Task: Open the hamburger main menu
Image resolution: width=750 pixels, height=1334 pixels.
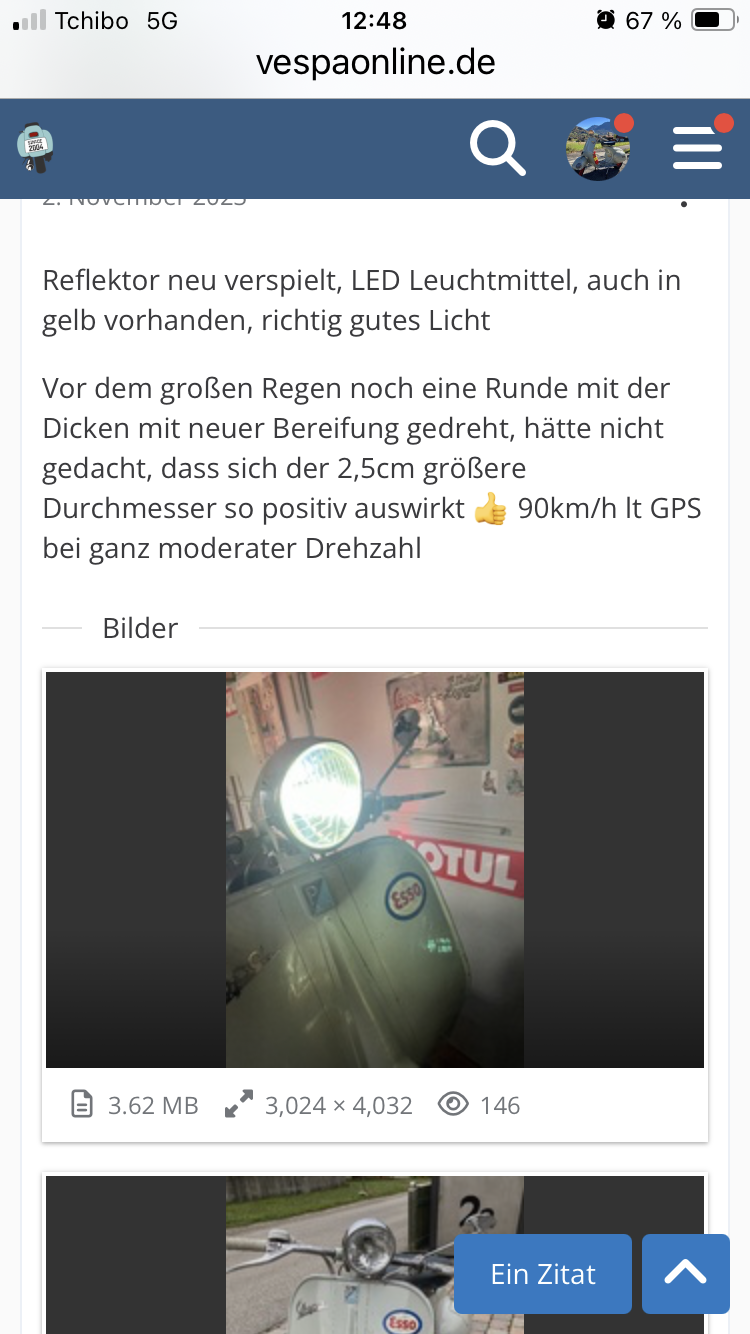Action: coord(698,149)
